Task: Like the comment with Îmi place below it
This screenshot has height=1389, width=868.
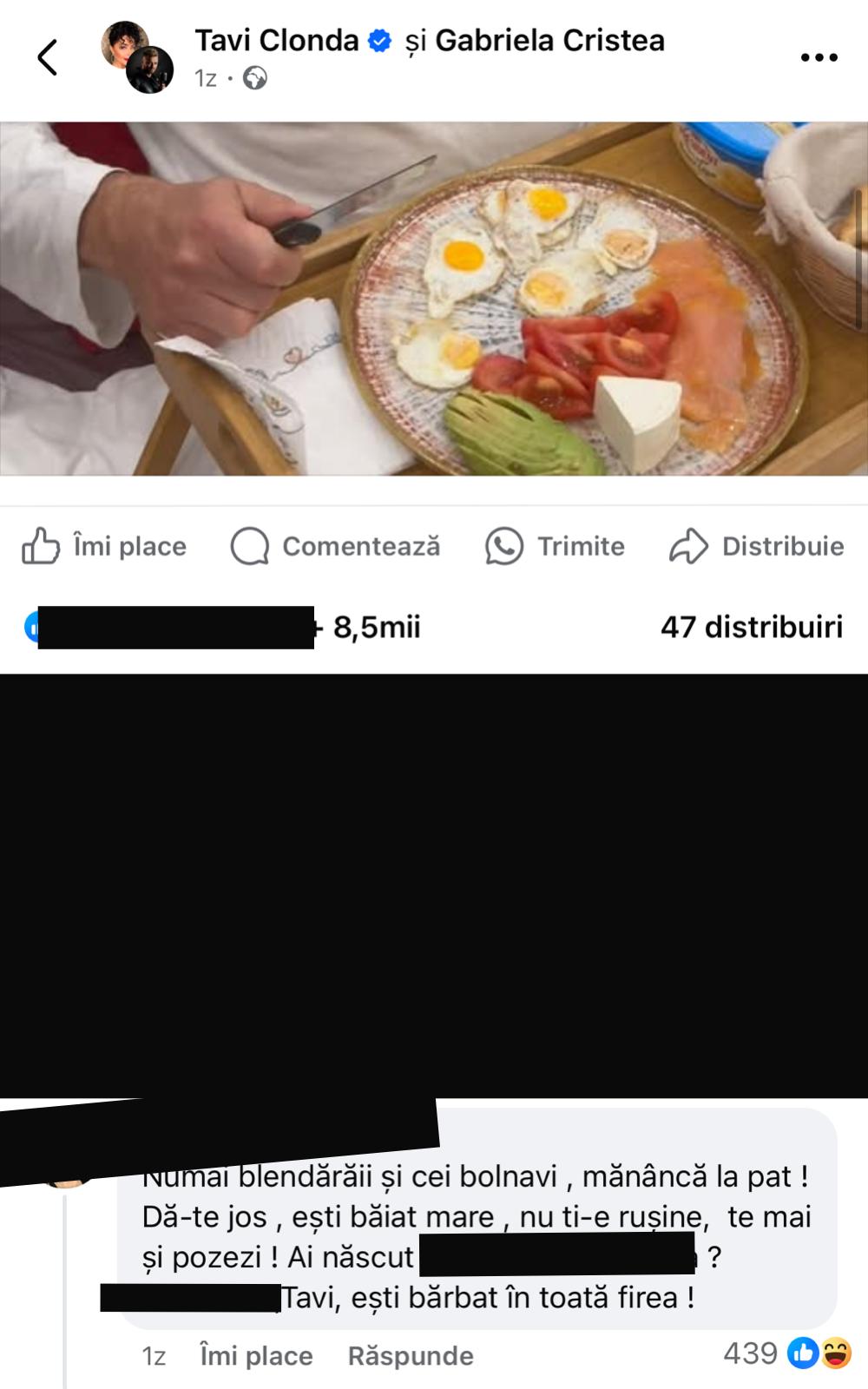Action: pos(256,1356)
